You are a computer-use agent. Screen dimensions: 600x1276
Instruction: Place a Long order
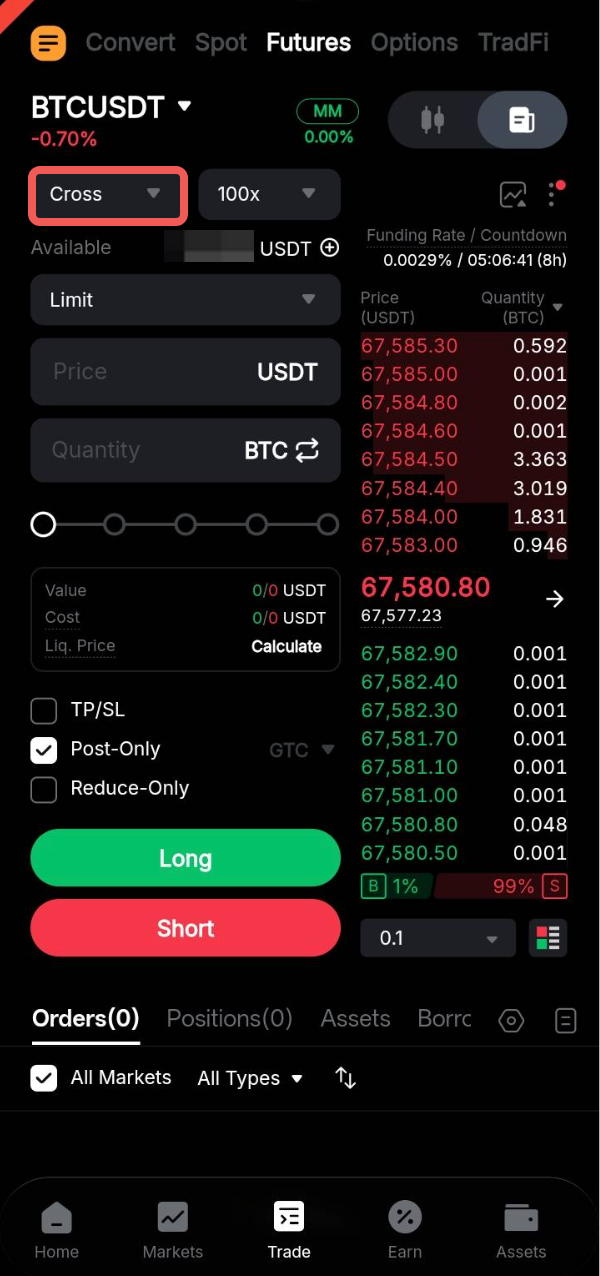(185, 858)
